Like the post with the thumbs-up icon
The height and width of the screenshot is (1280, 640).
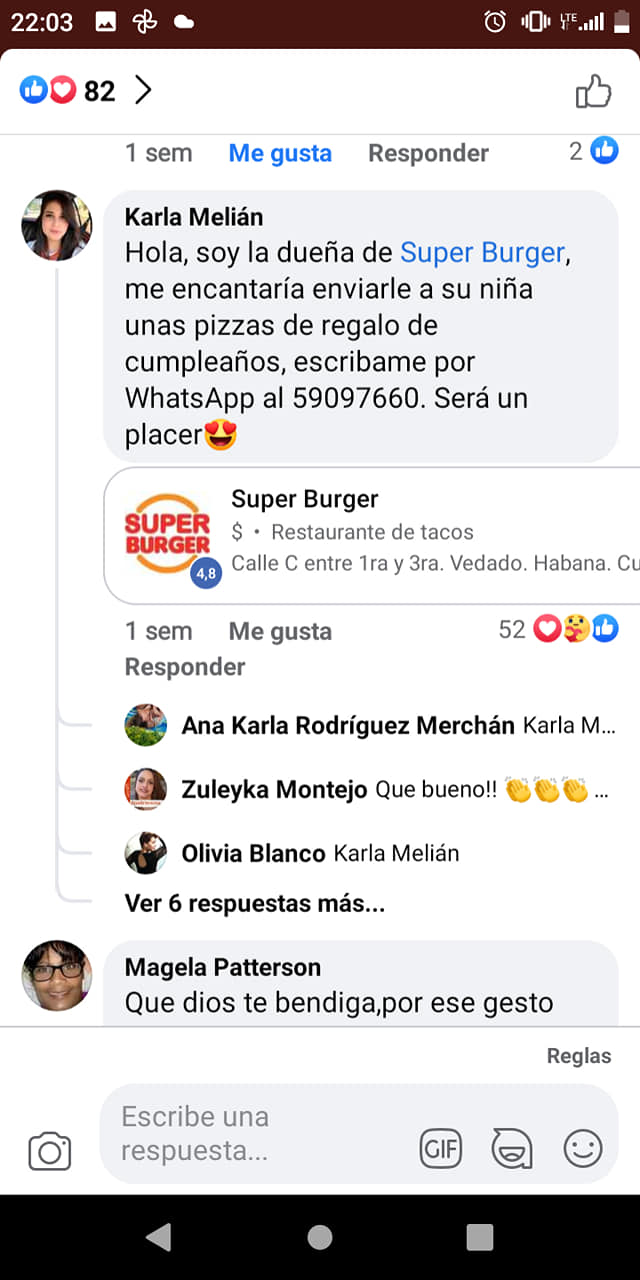click(x=593, y=91)
